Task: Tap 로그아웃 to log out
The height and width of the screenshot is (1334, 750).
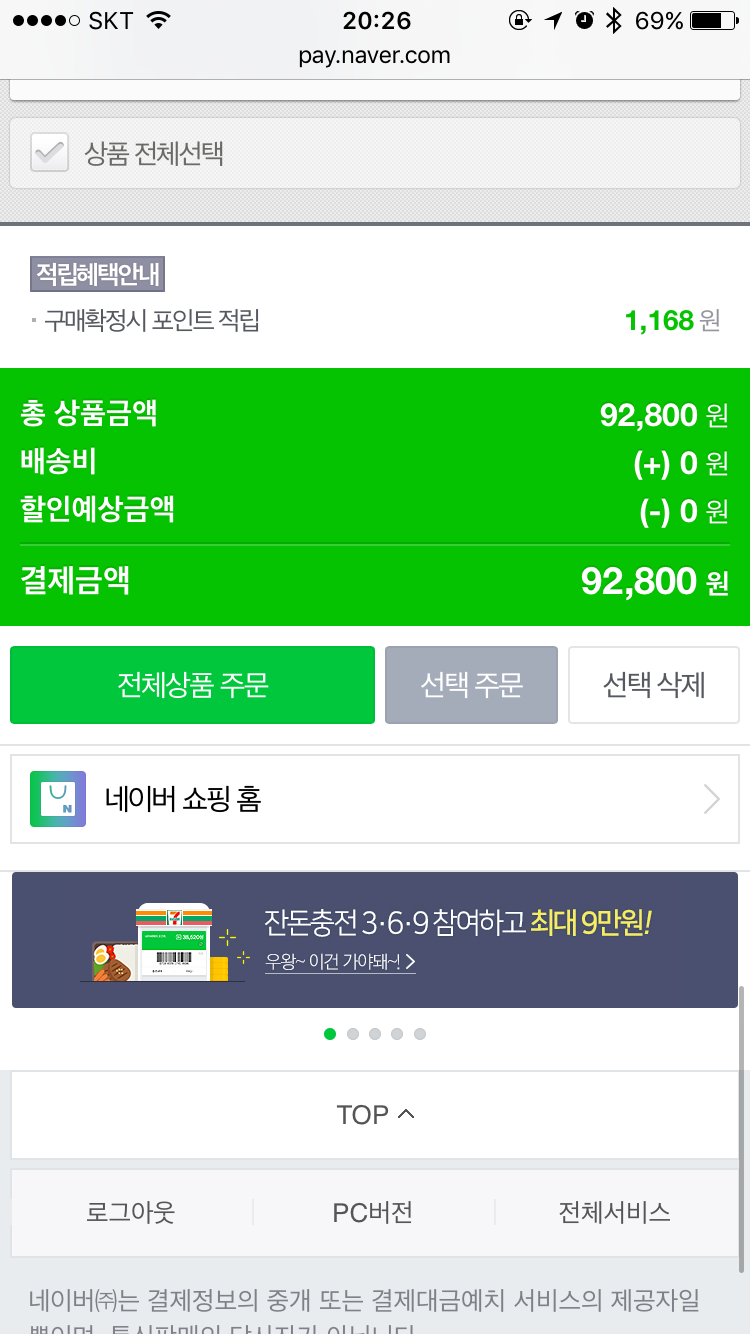Action: pos(131,1213)
